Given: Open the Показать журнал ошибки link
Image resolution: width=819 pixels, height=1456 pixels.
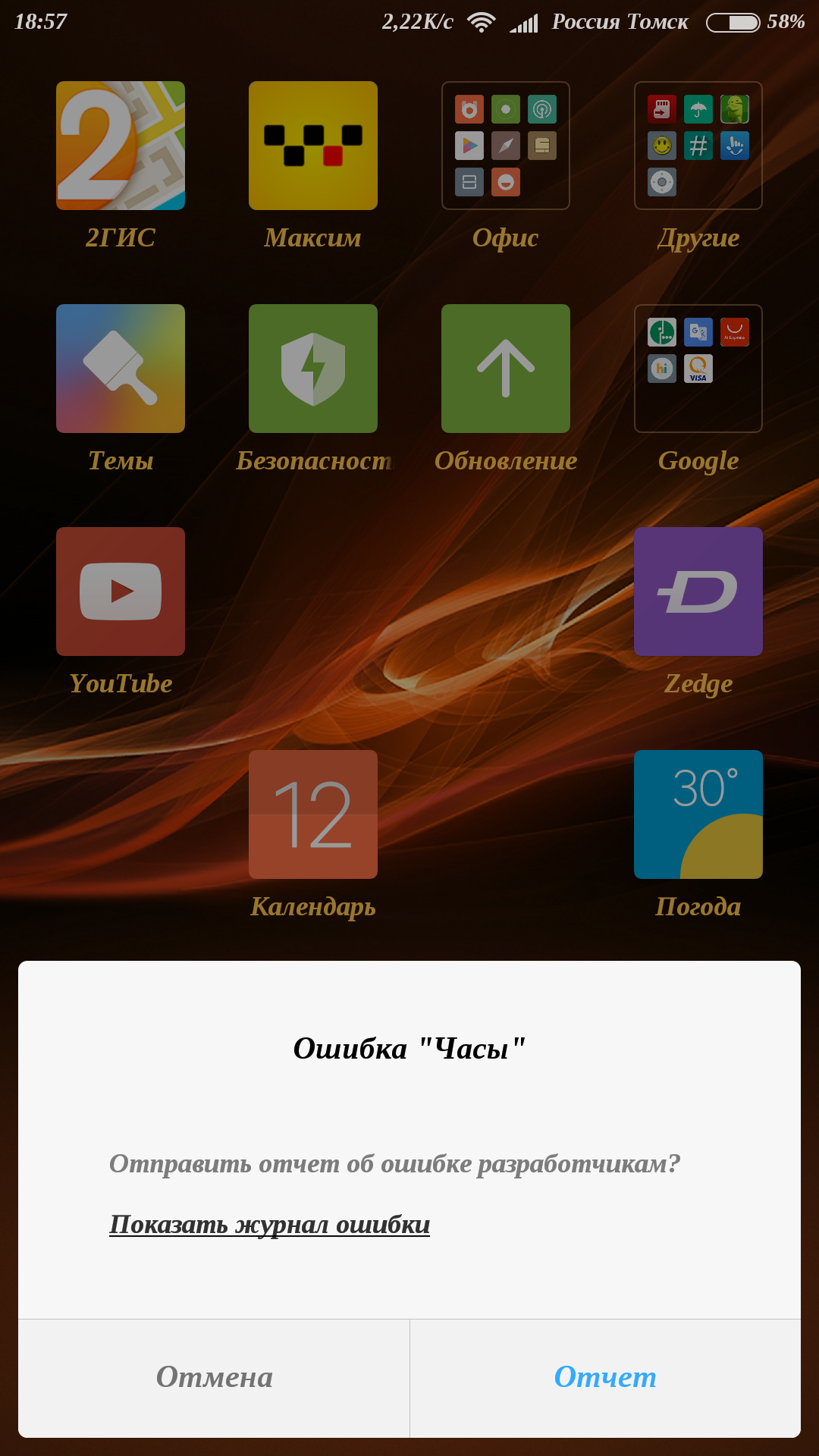Looking at the screenshot, I should click(x=269, y=1224).
